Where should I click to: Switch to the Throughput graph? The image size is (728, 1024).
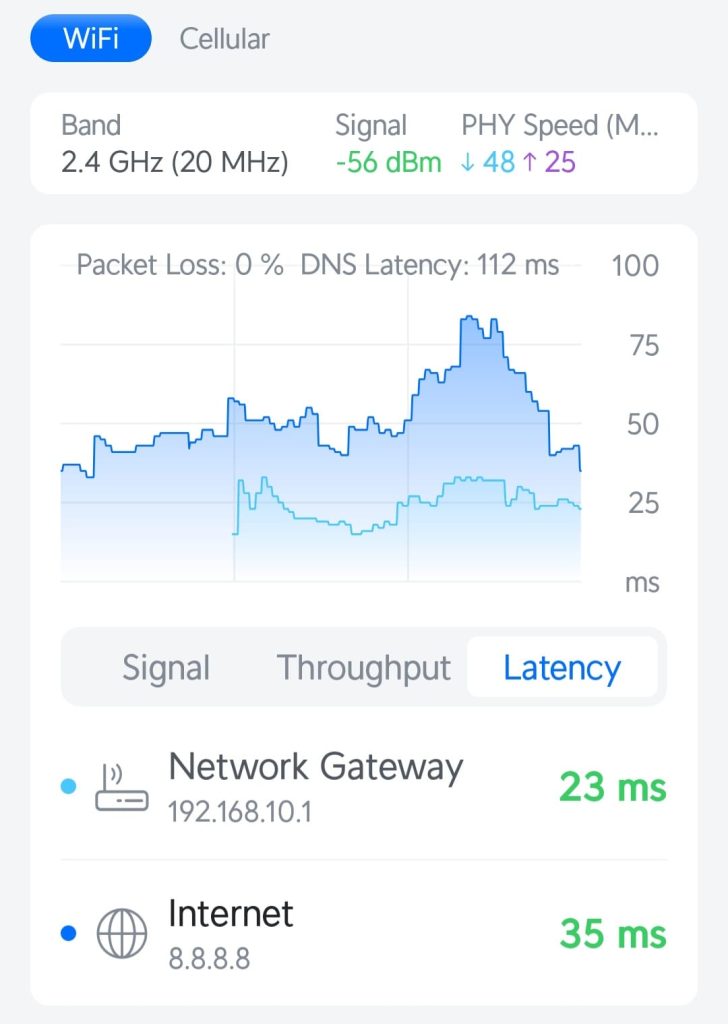(x=363, y=668)
